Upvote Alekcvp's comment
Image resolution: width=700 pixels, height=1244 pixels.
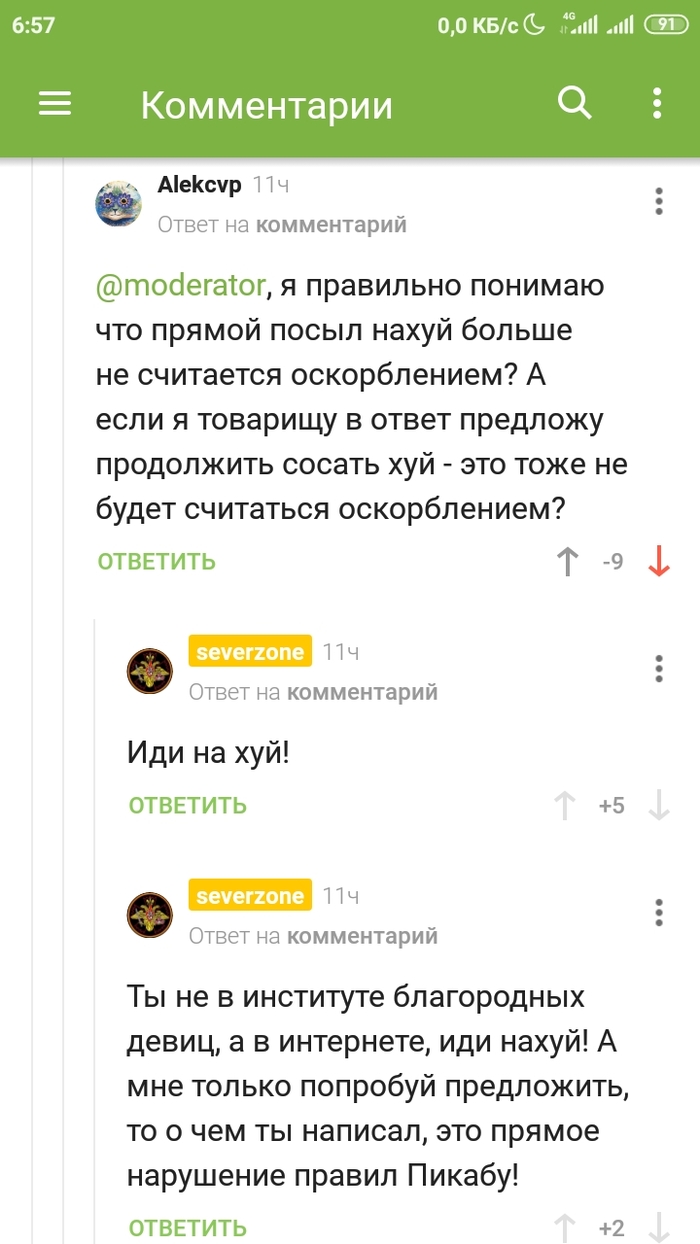tap(567, 562)
